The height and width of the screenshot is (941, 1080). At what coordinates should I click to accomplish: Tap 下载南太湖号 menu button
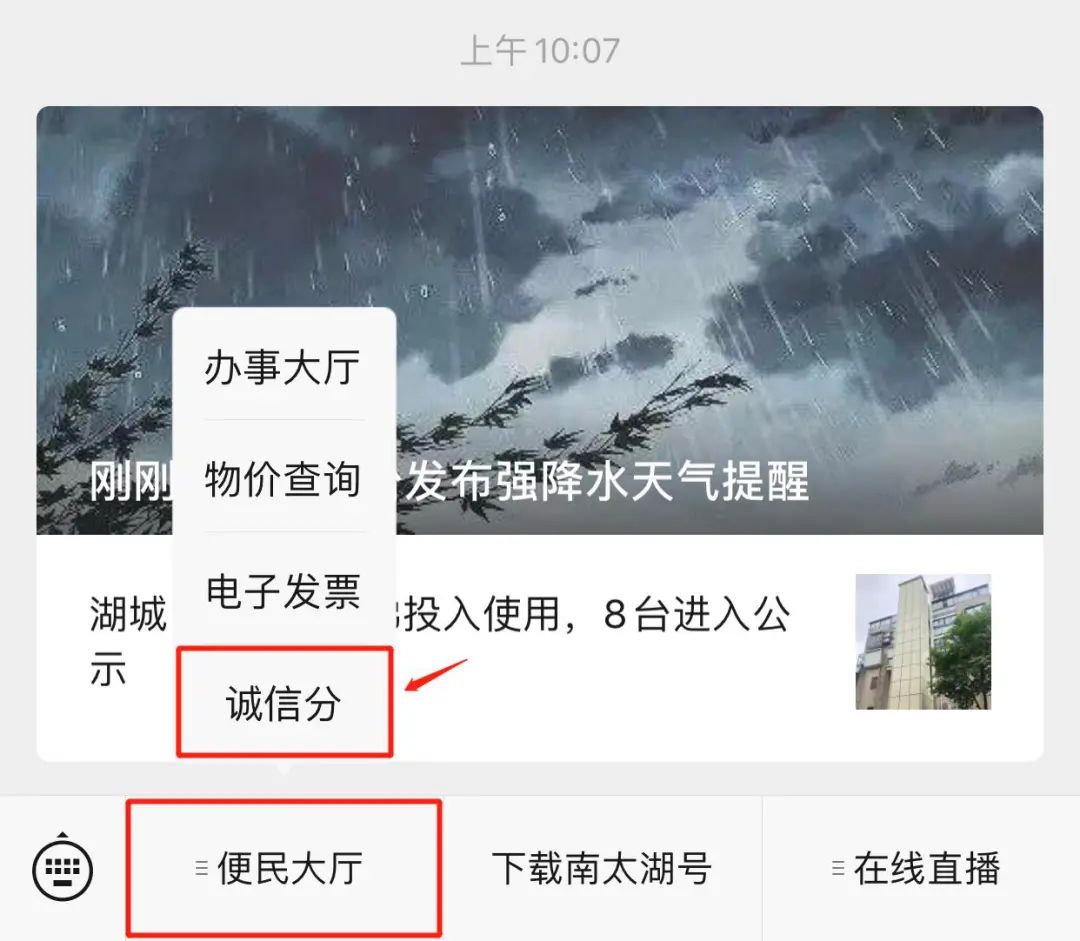click(x=602, y=868)
